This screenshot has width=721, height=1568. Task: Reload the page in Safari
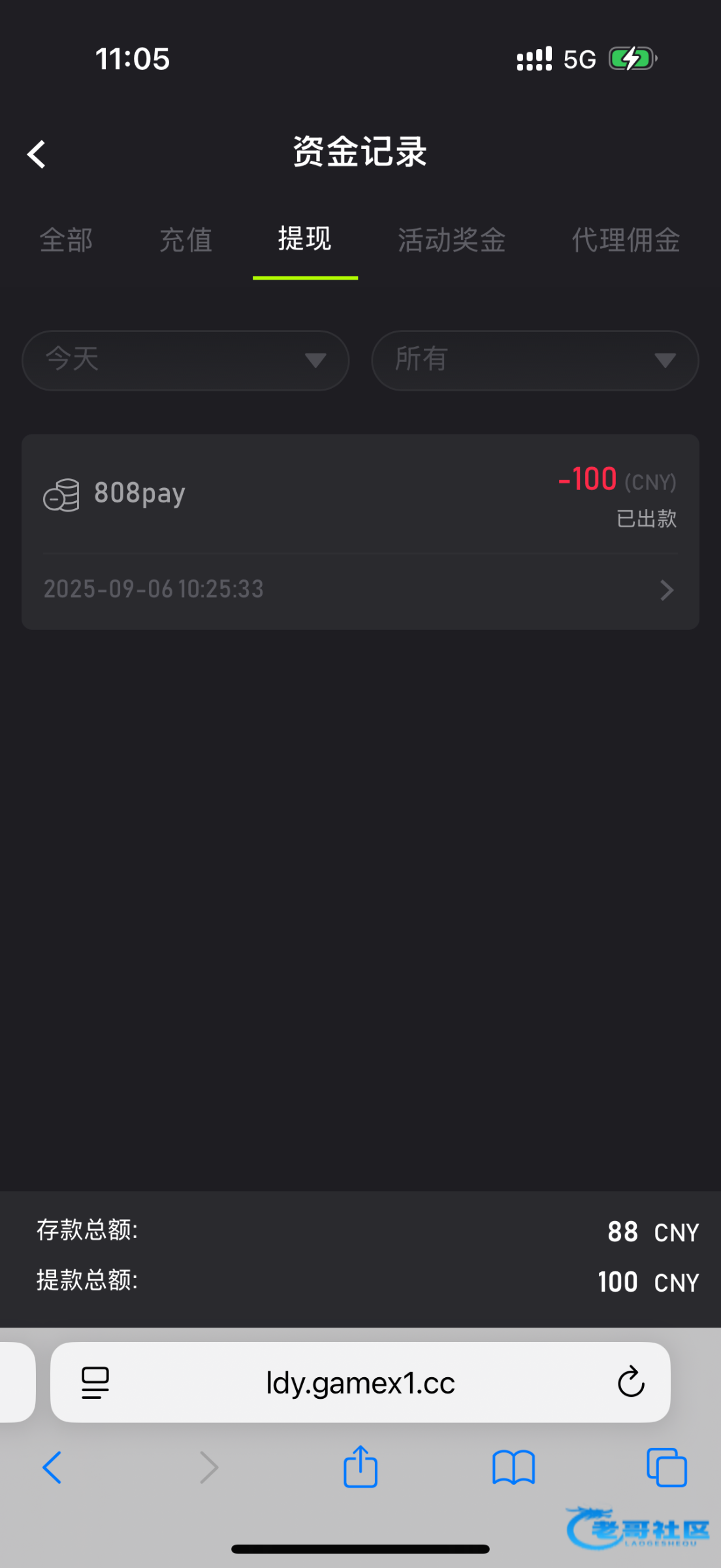coord(631,1382)
